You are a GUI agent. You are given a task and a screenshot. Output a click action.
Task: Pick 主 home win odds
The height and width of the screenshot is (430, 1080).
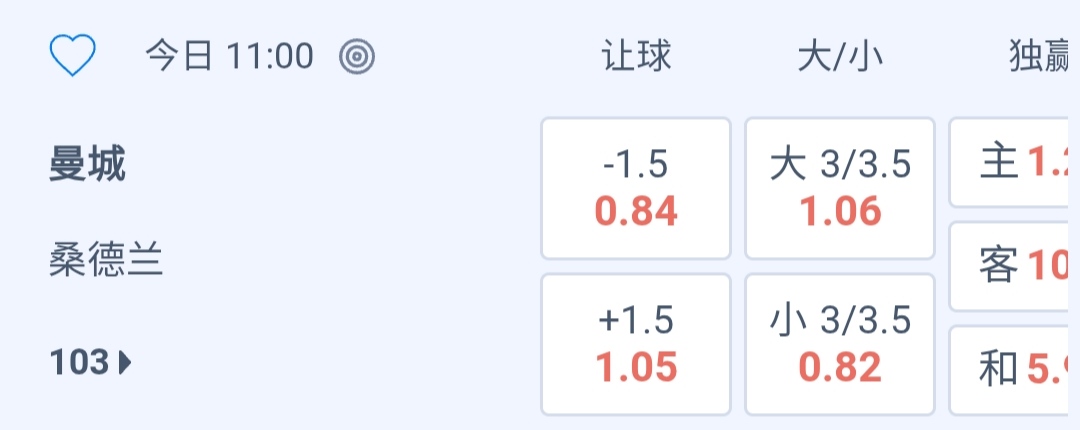(1014, 162)
